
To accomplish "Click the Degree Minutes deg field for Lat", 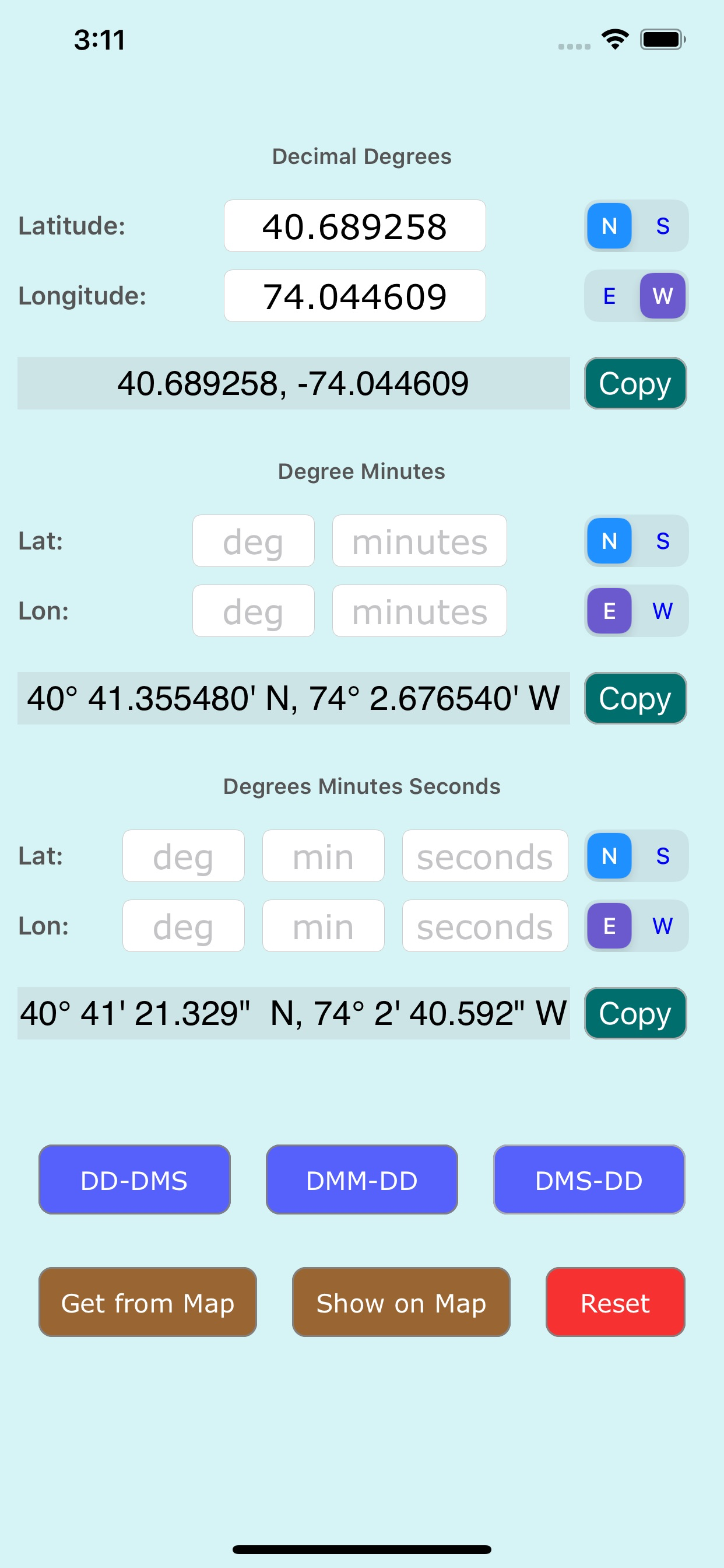I will 253,541.
